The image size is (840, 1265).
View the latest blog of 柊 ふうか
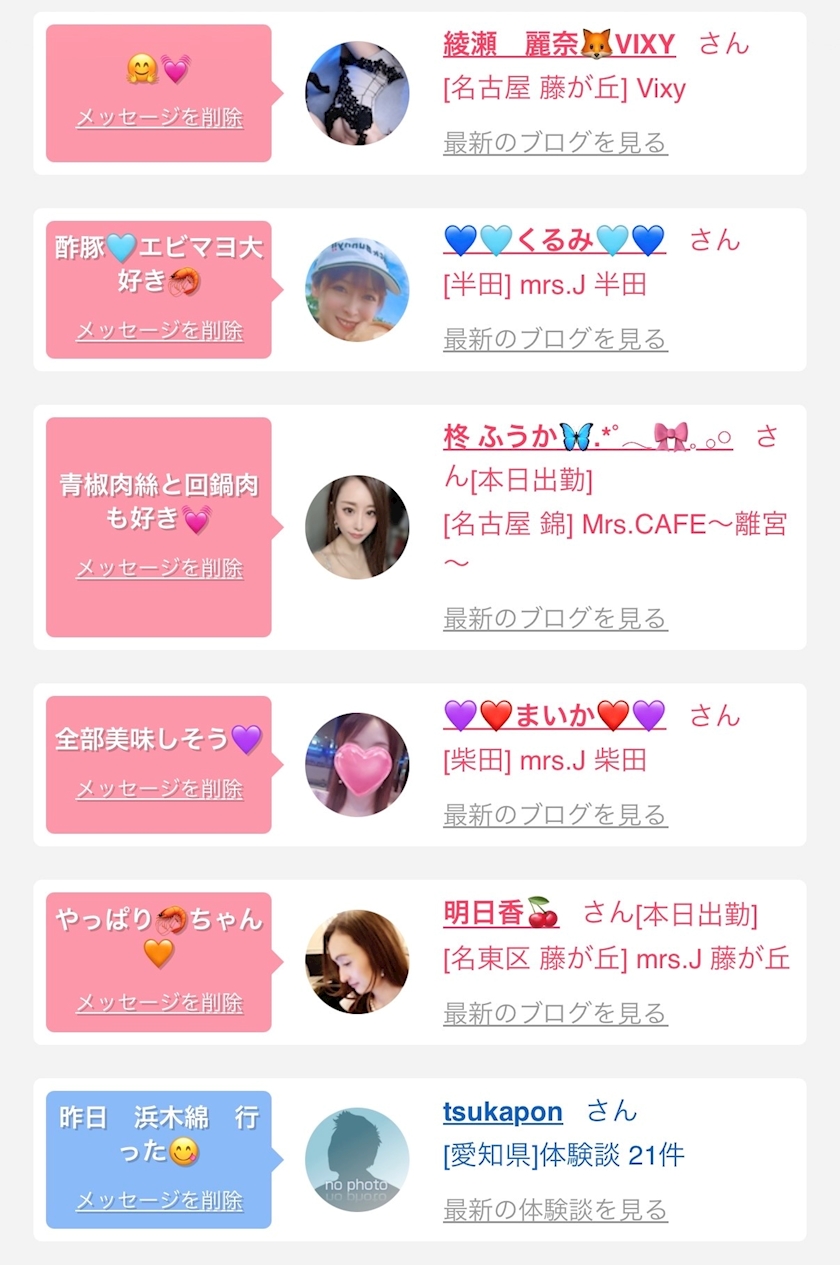(555, 619)
